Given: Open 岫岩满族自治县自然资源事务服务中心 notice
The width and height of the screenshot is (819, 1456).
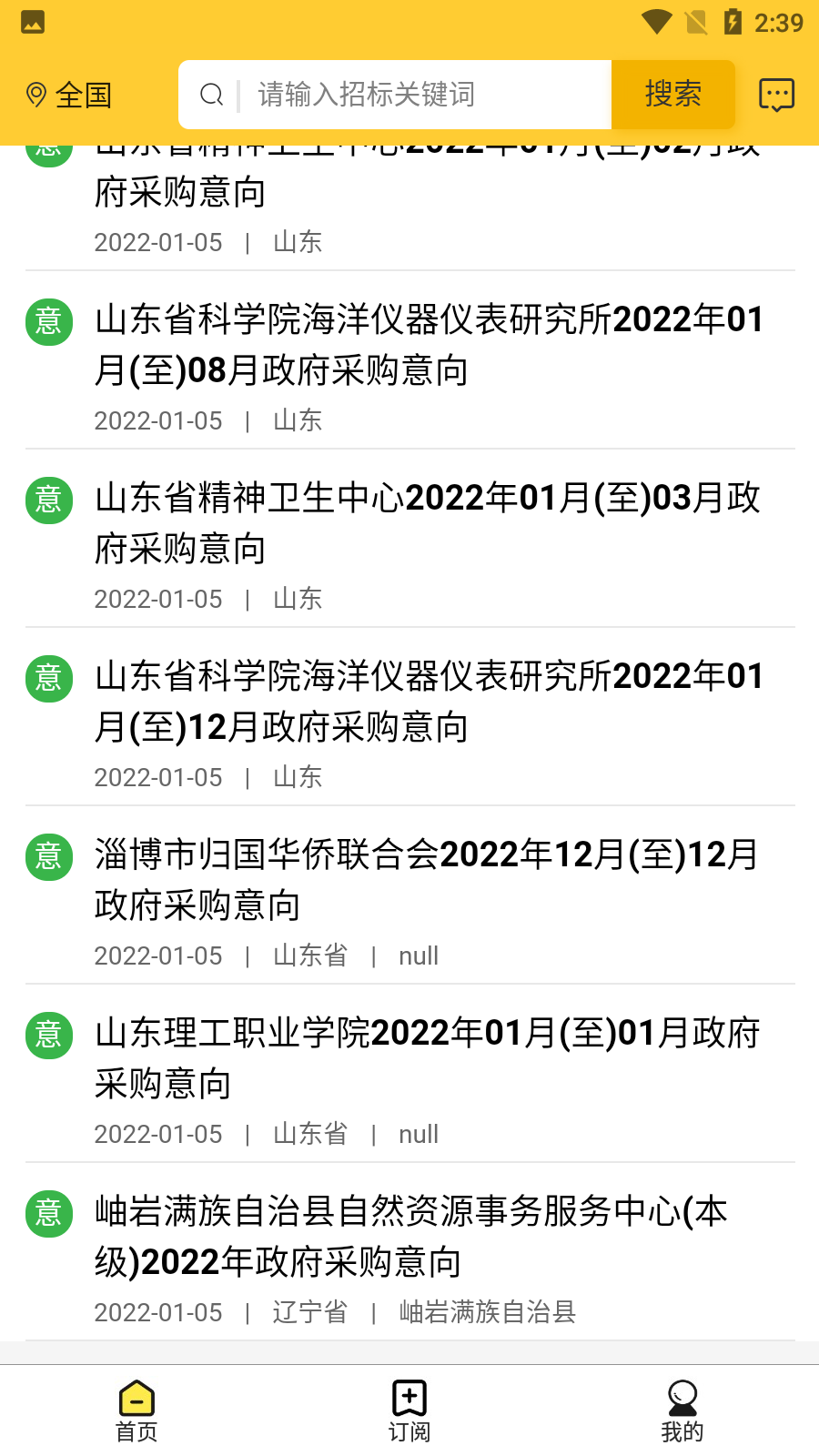Looking at the screenshot, I should pyautogui.click(x=409, y=1252).
